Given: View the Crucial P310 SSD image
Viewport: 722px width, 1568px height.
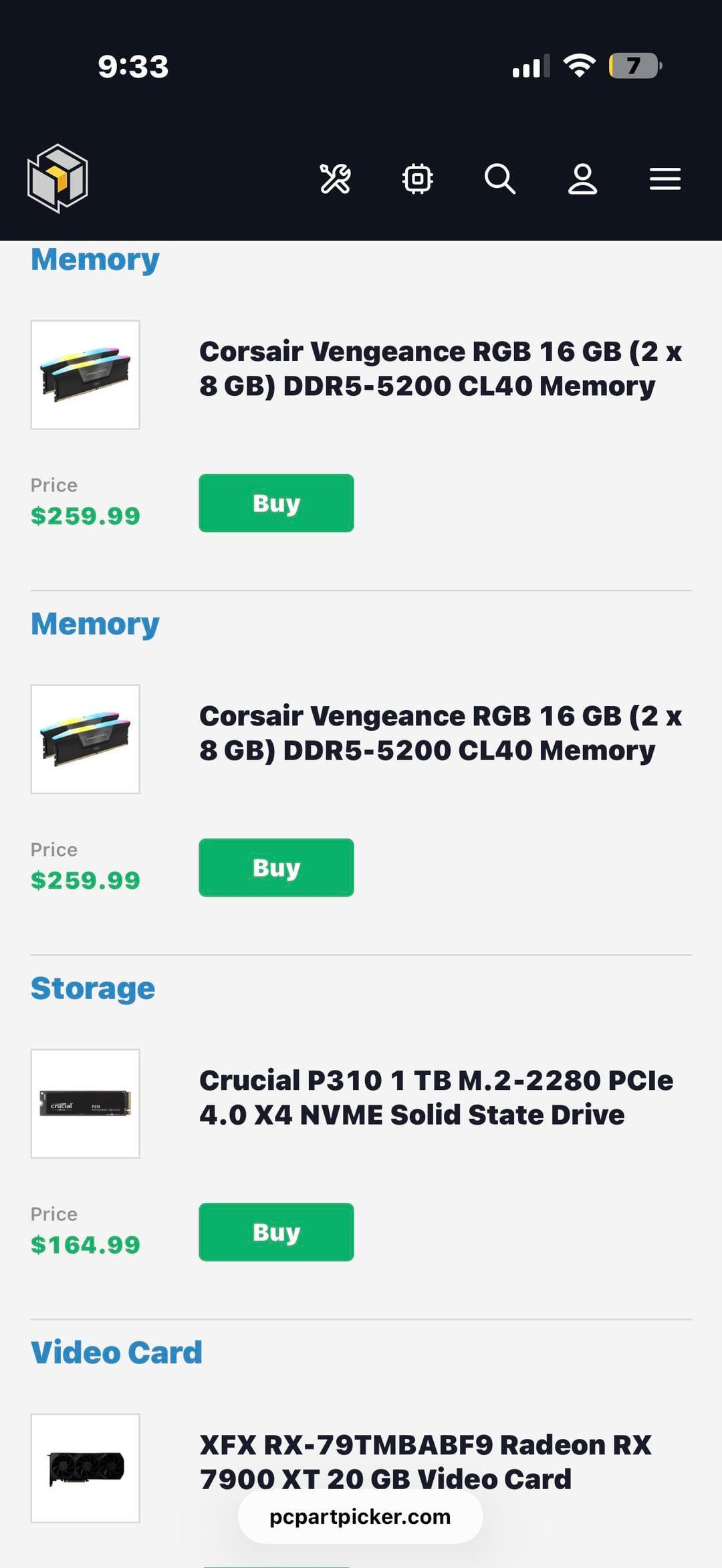Looking at the screenshot, I should 86,1103.
